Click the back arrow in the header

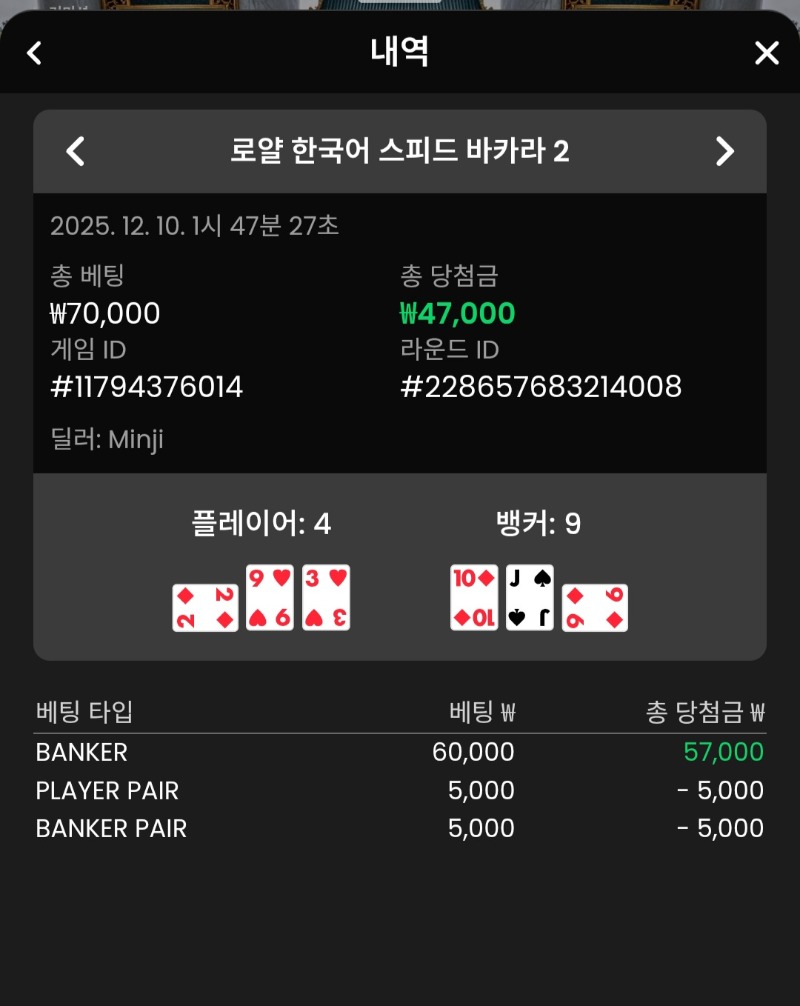[33, 53]
